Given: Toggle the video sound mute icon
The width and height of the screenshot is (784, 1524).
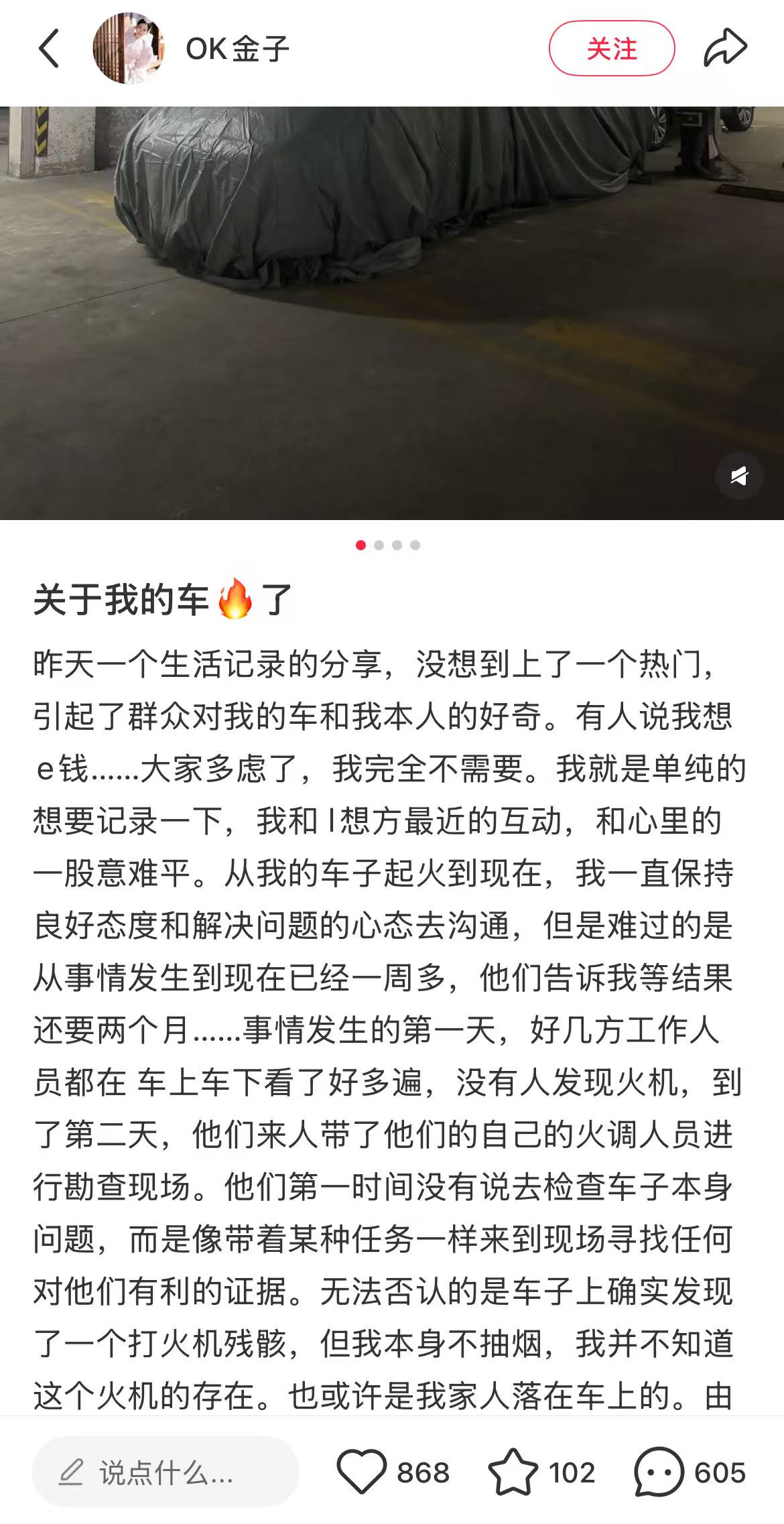Looking at the screenshot, I should 738,476.
